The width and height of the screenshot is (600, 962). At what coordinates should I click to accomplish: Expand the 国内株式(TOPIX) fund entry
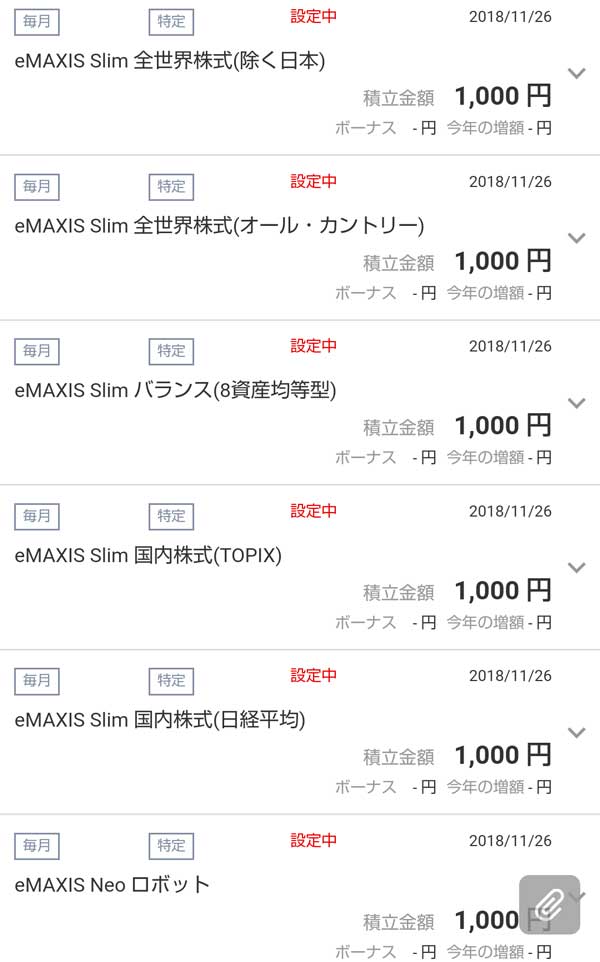575,568
